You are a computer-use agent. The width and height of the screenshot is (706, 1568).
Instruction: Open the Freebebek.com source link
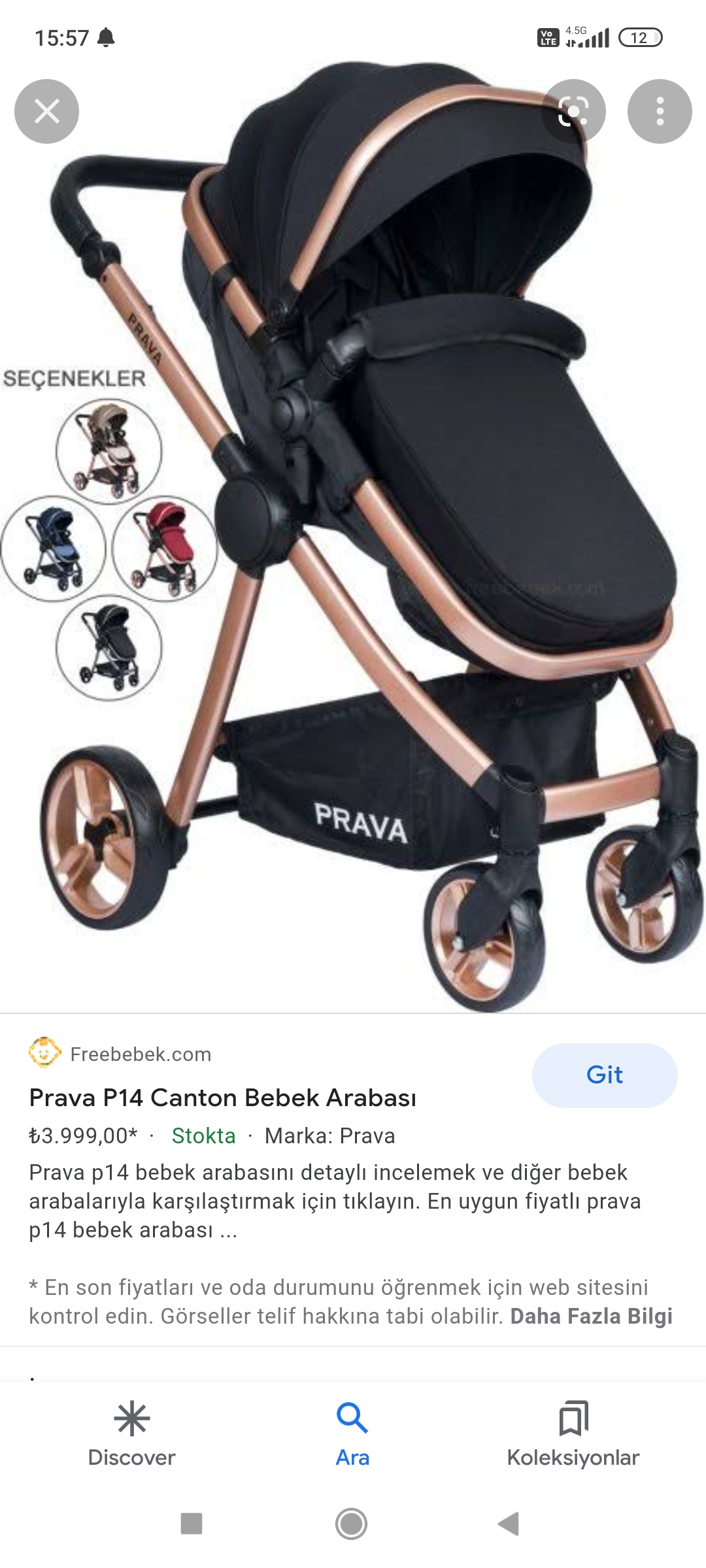pyautogui.click(x=141, y=1054)
